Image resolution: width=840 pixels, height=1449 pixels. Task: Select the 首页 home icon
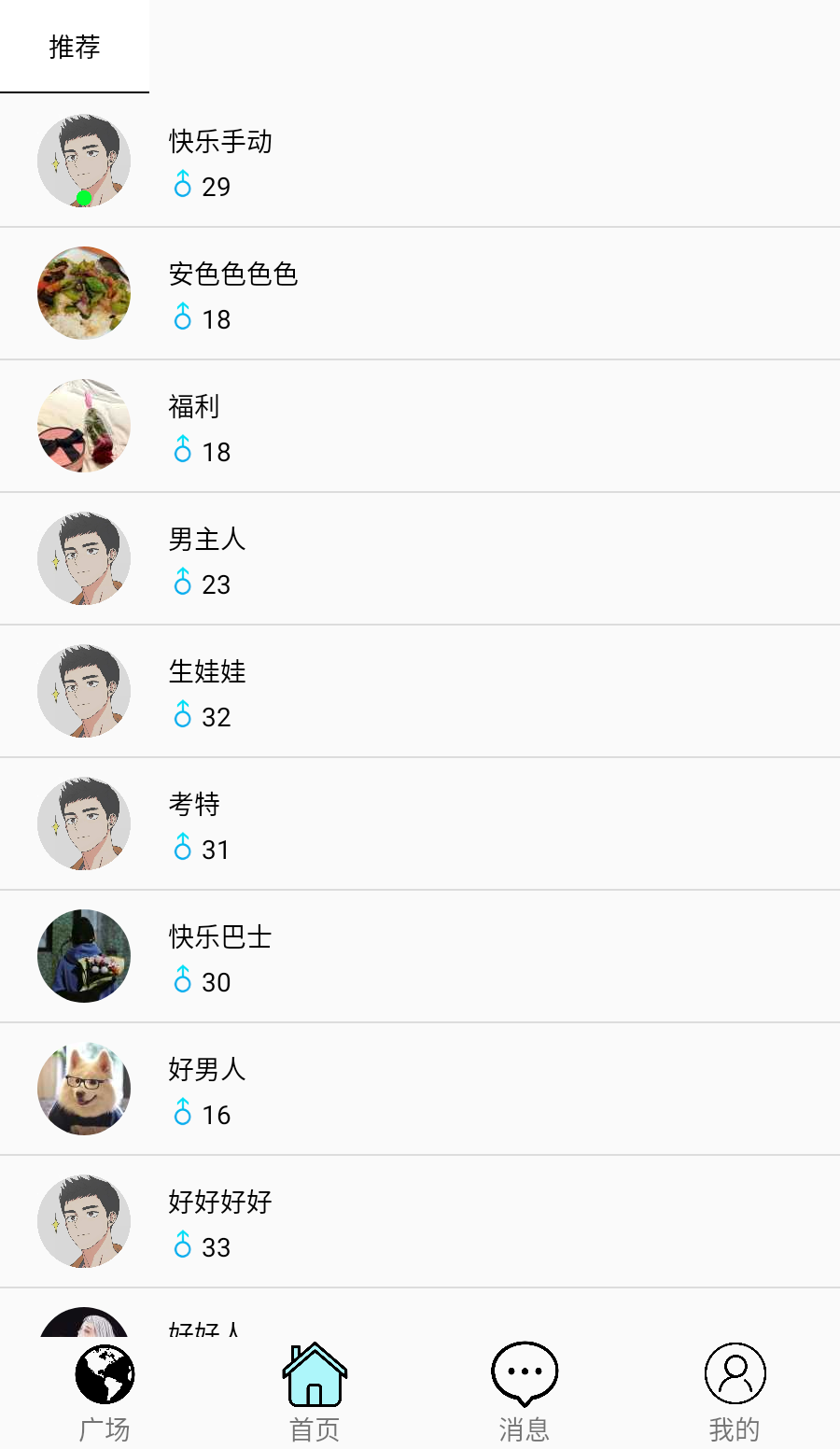[315, 1374]
